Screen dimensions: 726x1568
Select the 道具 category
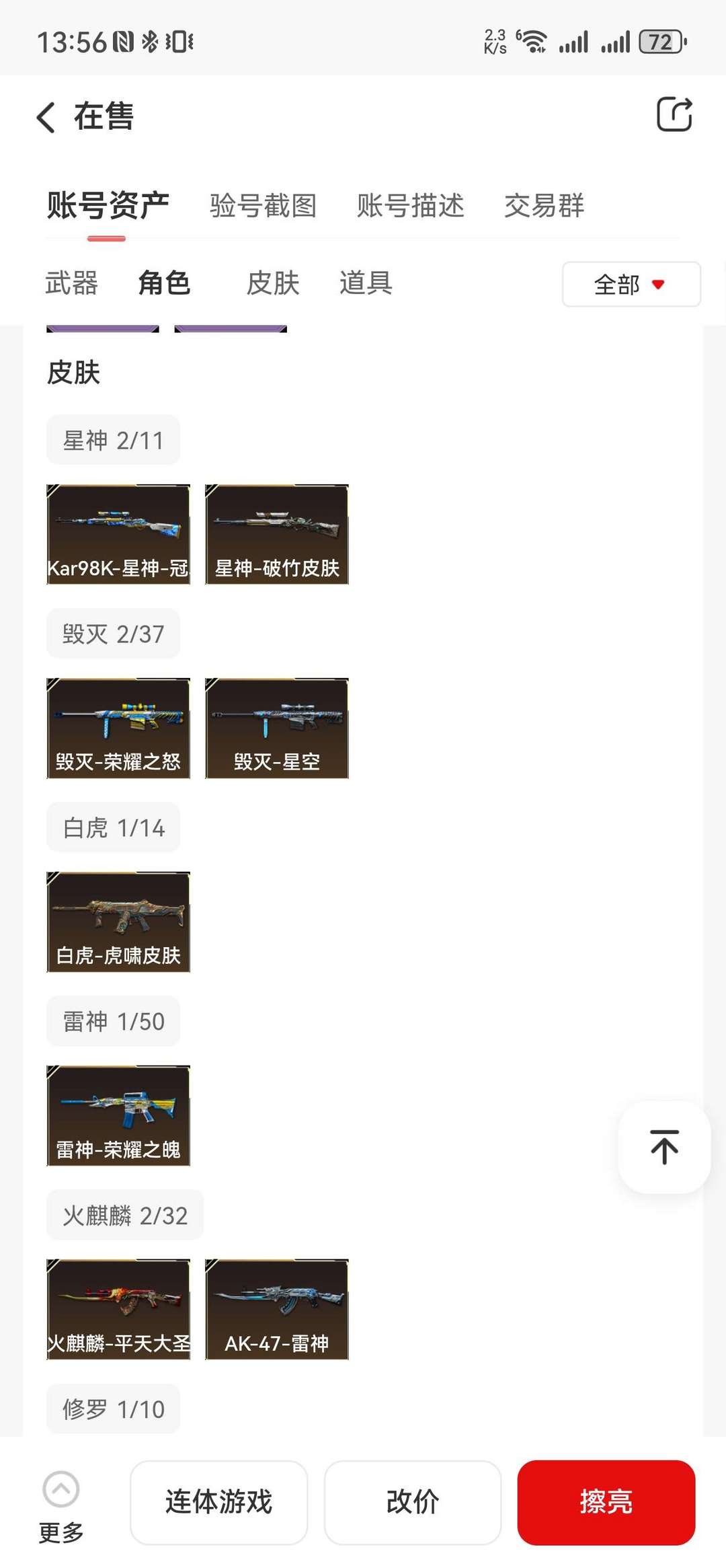(366, 283)
